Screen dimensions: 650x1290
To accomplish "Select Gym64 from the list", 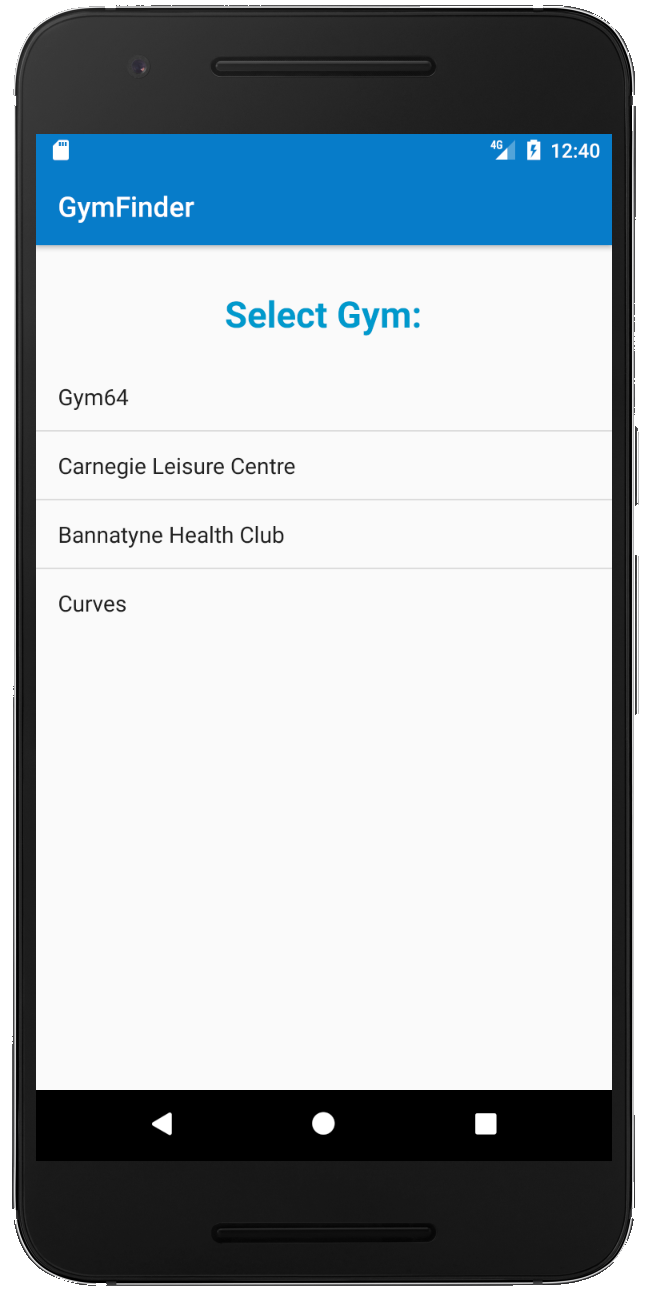I will click(323, 397).
